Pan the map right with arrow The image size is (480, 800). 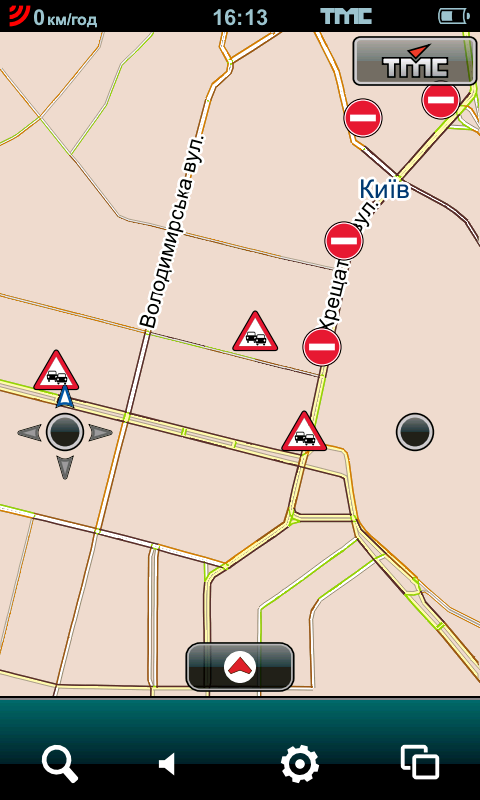click(100, 433)
